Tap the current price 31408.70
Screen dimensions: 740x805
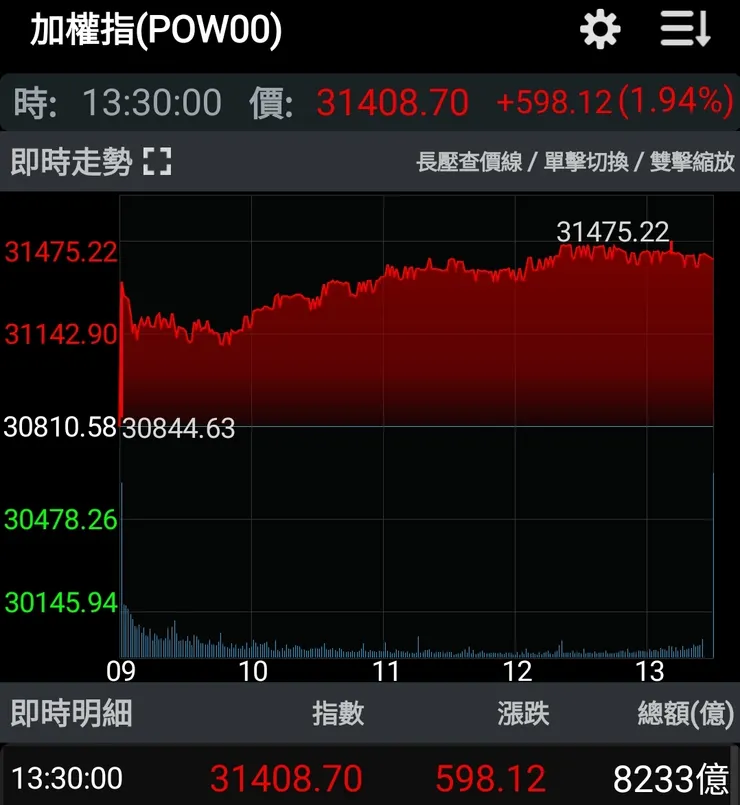click(x=390, y=101)
